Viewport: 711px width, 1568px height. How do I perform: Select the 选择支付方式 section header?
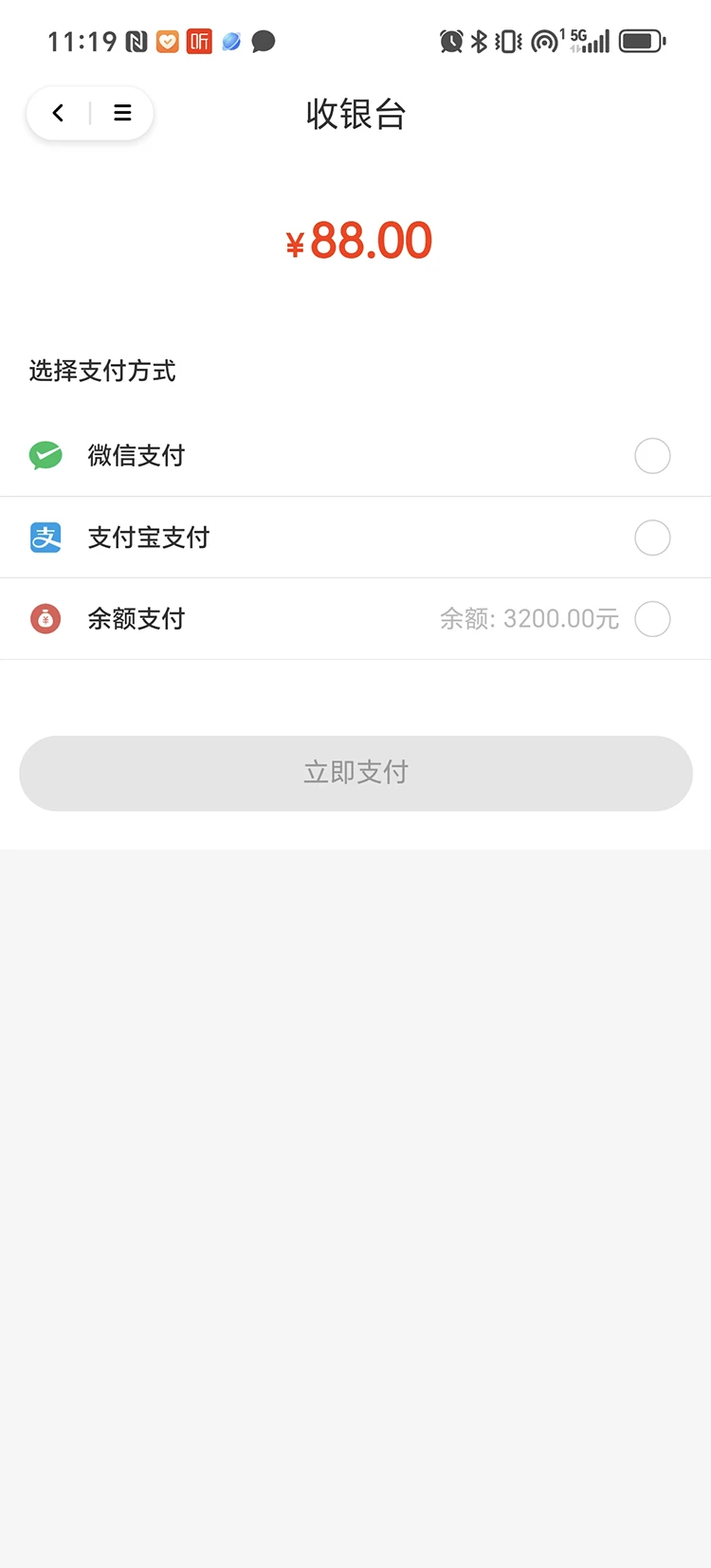(x=101, y=372)
